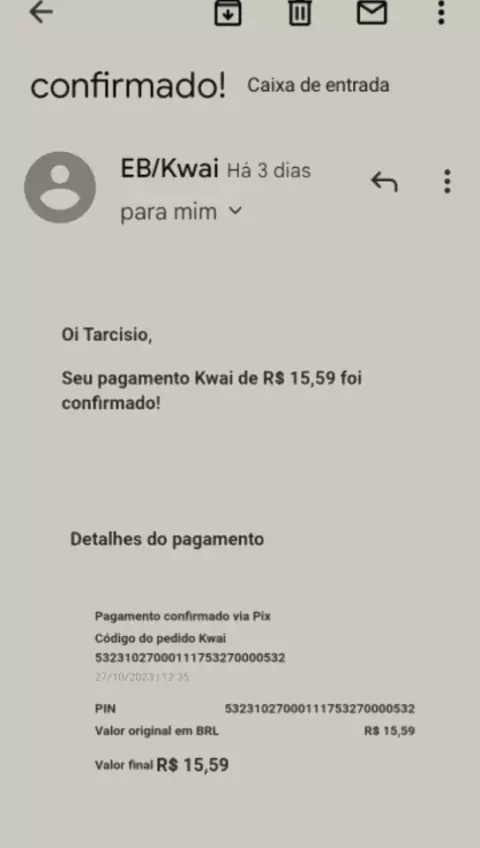Screen dimensions: 480x848
Task: Delete this email with trash icon
Action: point(300,12)
